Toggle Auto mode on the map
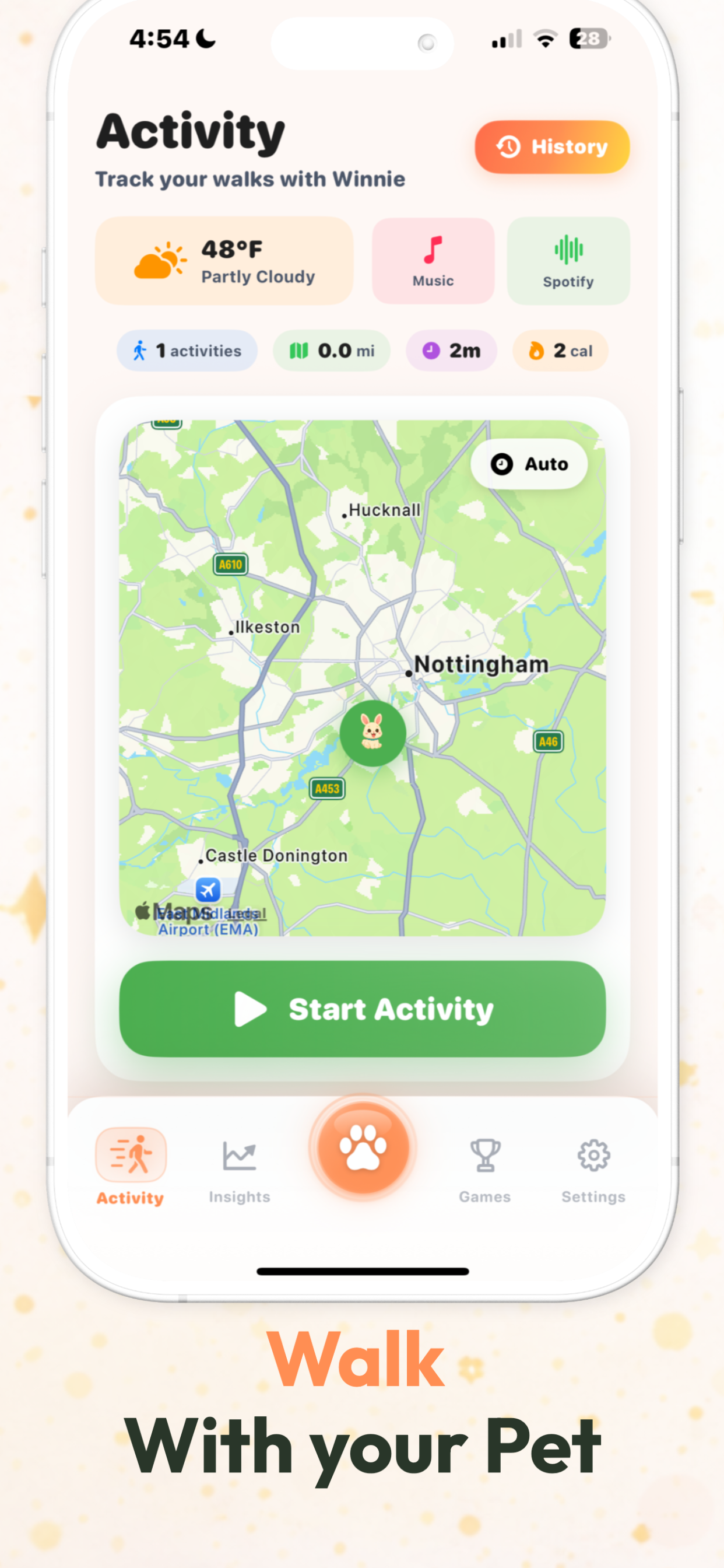Screen dimensions: 724x1568 coord(528,464)
